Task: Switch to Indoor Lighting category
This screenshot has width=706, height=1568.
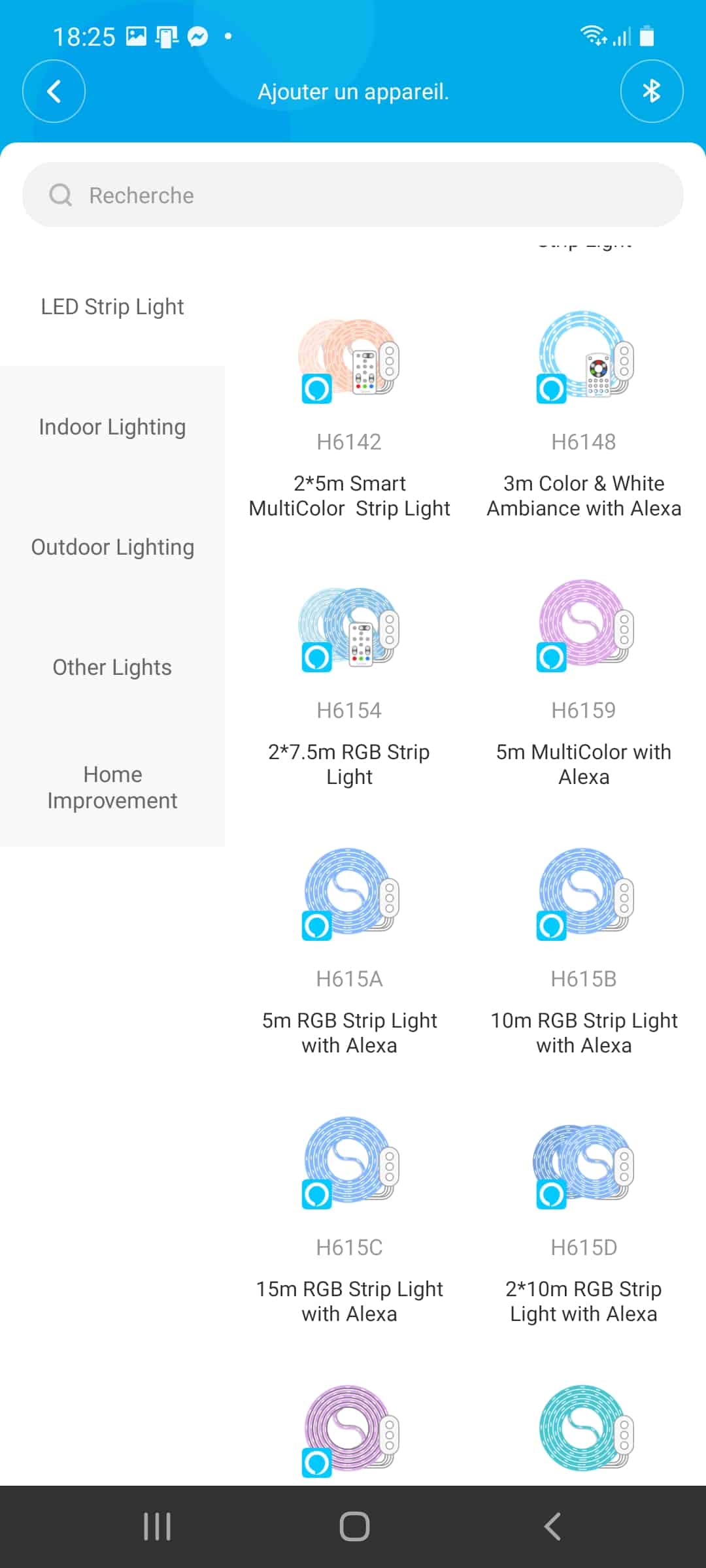Action: point(112,427)
